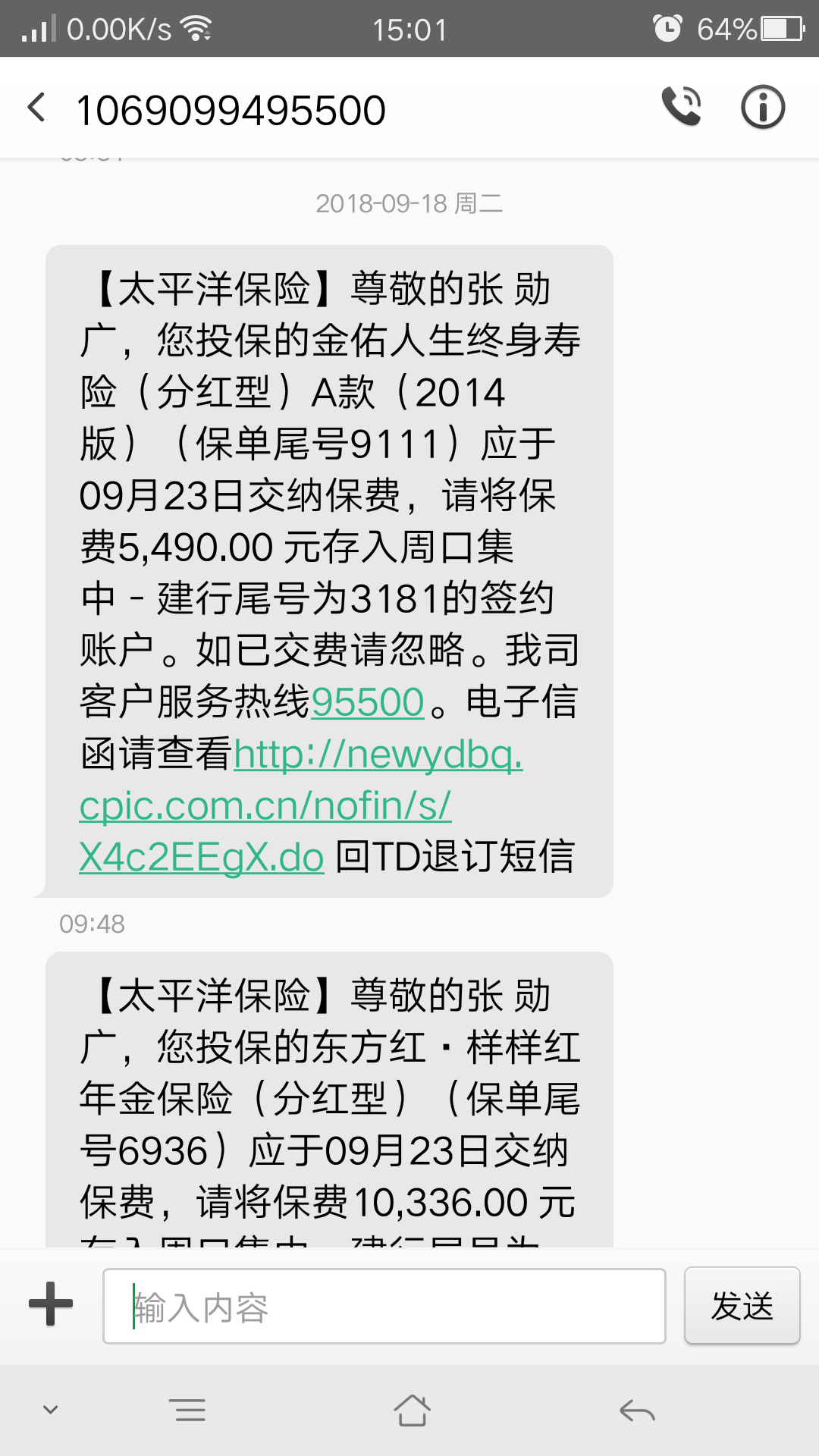
Task: Focus the 输入内容 message field
Action: coord(384,1306)
